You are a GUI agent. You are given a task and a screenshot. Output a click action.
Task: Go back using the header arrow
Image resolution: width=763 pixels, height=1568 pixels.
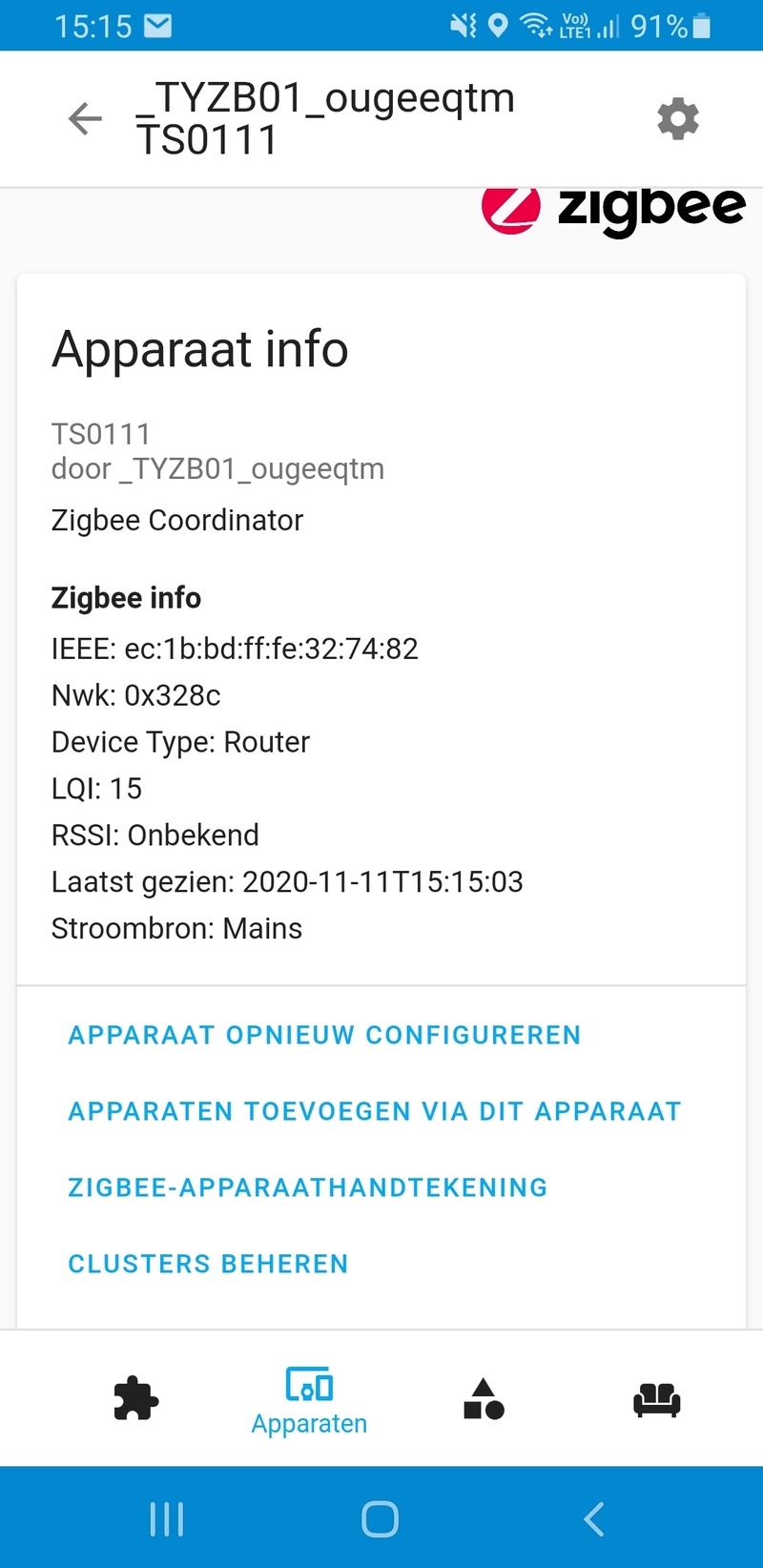coord(85,118)
